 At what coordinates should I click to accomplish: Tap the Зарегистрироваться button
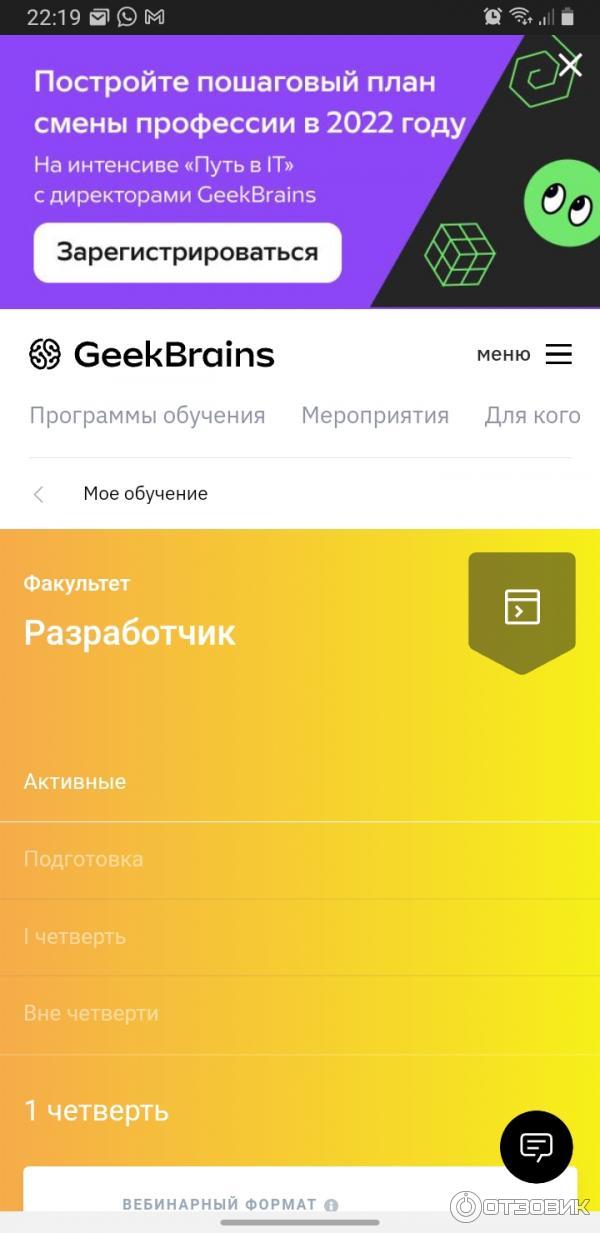(x=187, y=252)
